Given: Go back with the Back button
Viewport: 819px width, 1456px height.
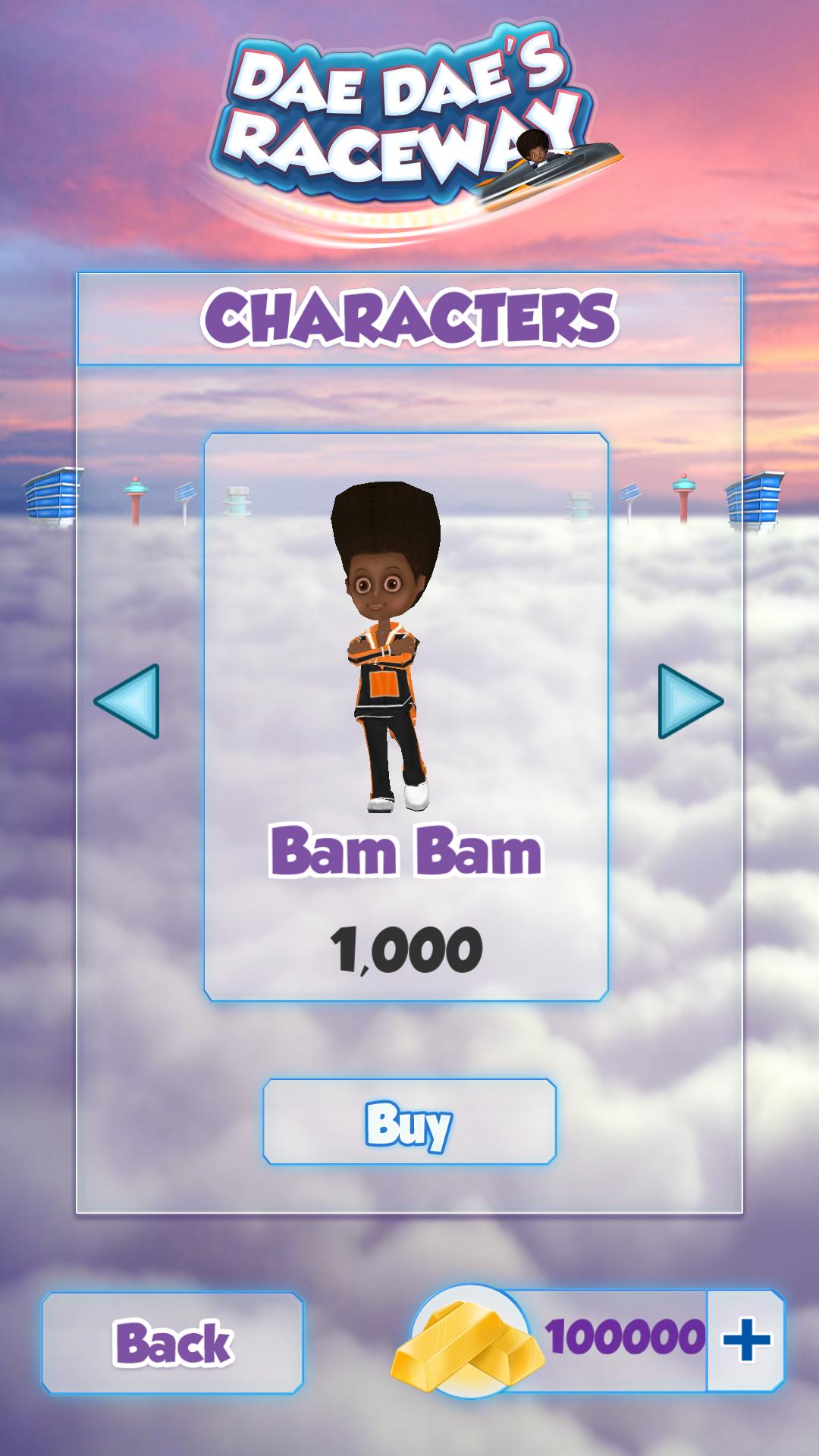Looking at the screenshot, I should 173,1343.
